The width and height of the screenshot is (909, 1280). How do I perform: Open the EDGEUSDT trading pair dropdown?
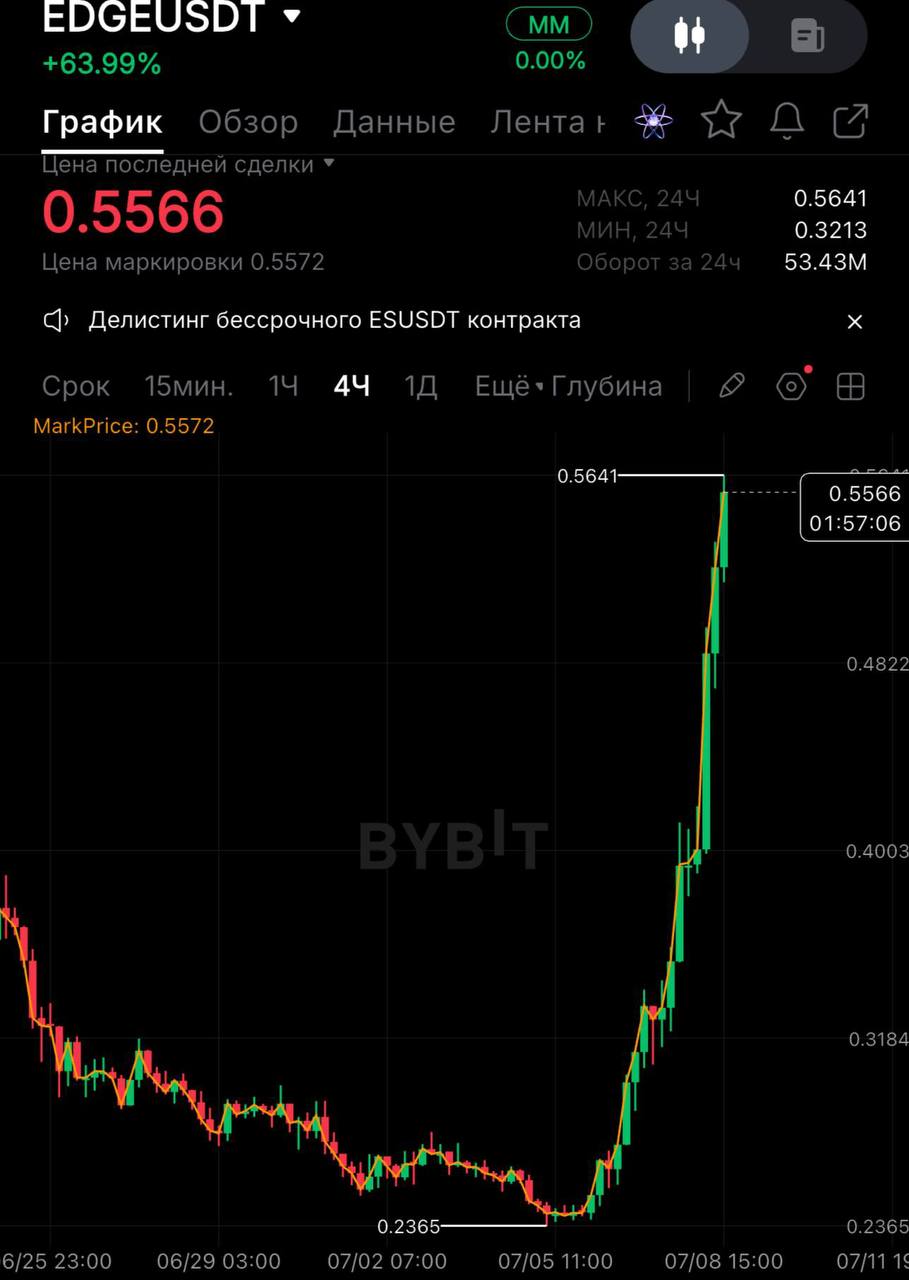pyautogui.click(x=170, y=16)
